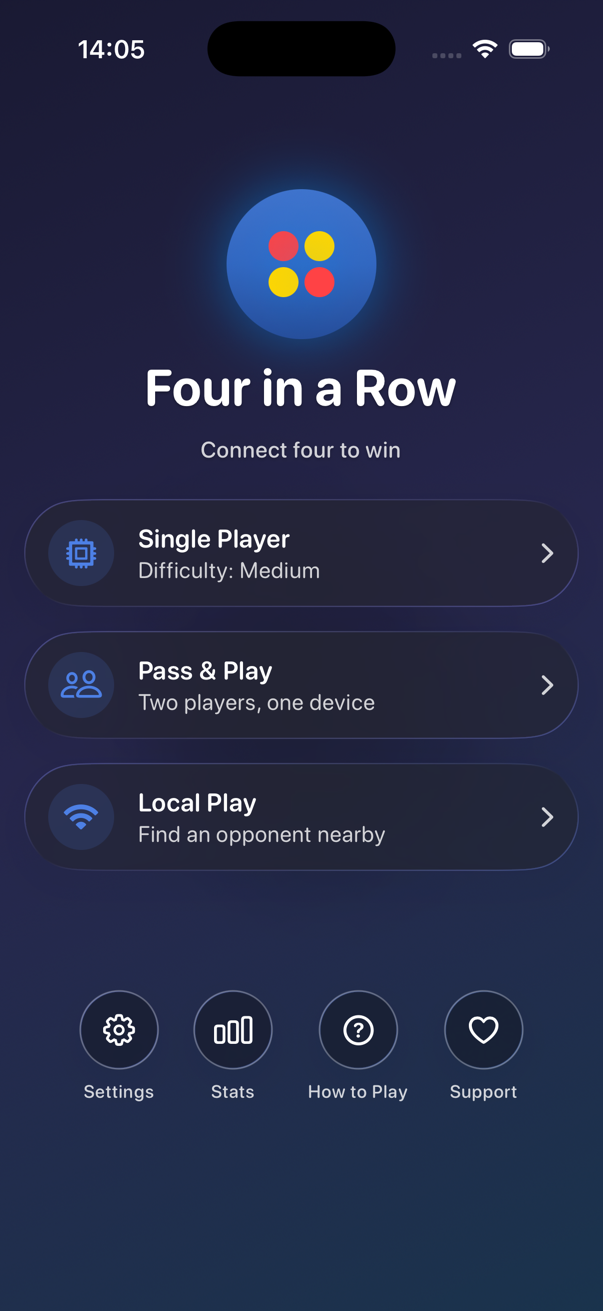Start a Single Player game
The image size is (603, 1311).
point(301,553)
